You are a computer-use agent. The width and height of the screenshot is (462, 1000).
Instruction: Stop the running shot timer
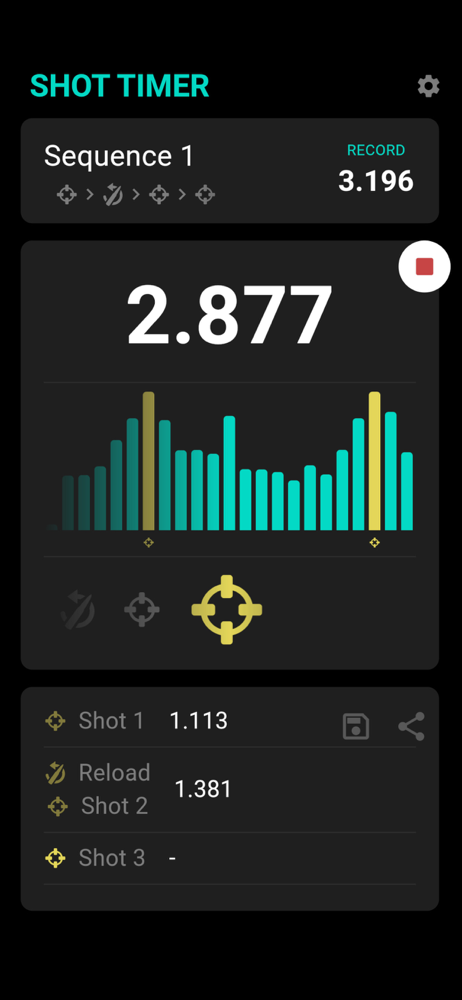point(424,267)
